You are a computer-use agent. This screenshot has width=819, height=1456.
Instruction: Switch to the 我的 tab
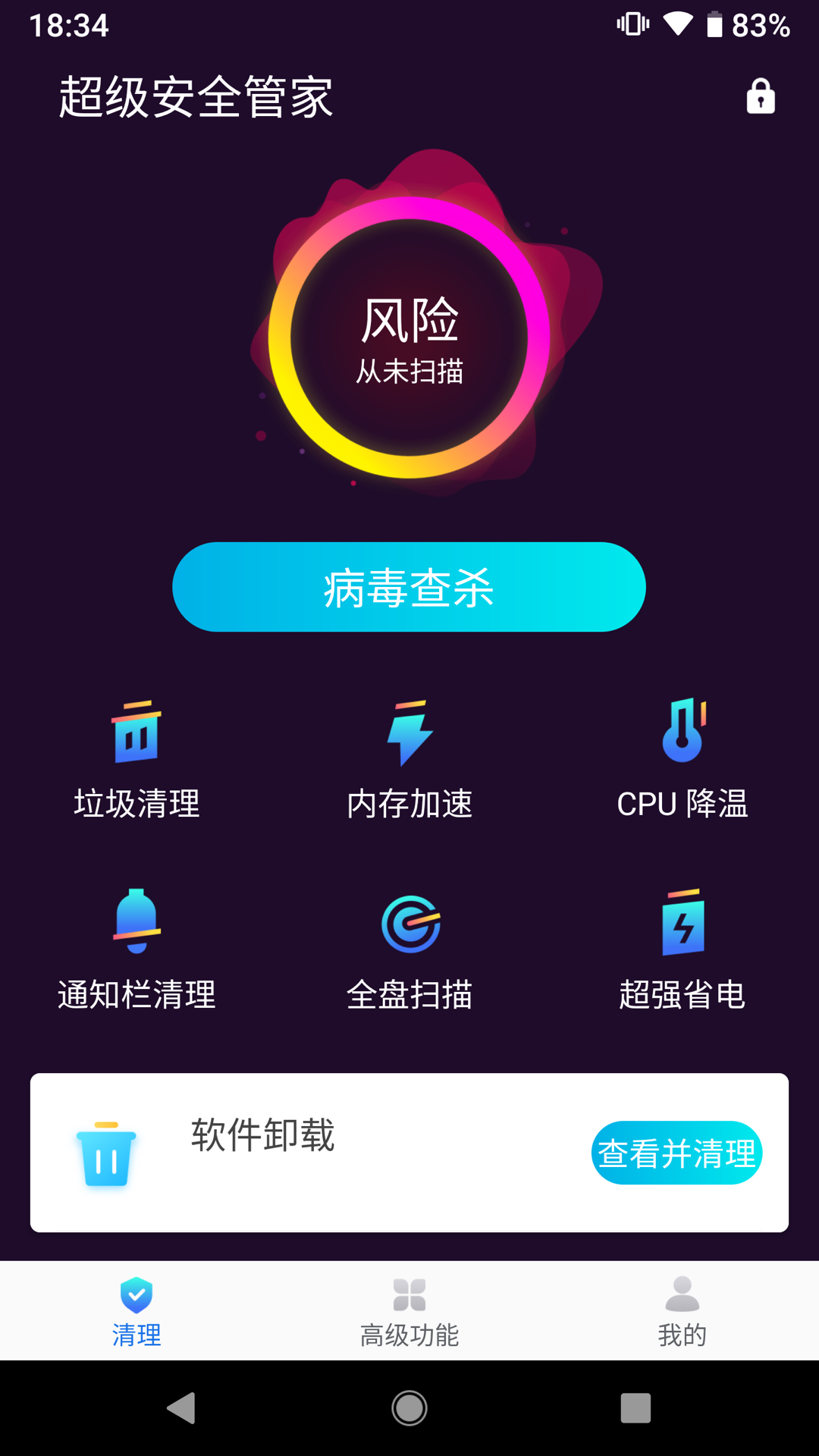pos(682,1311)
